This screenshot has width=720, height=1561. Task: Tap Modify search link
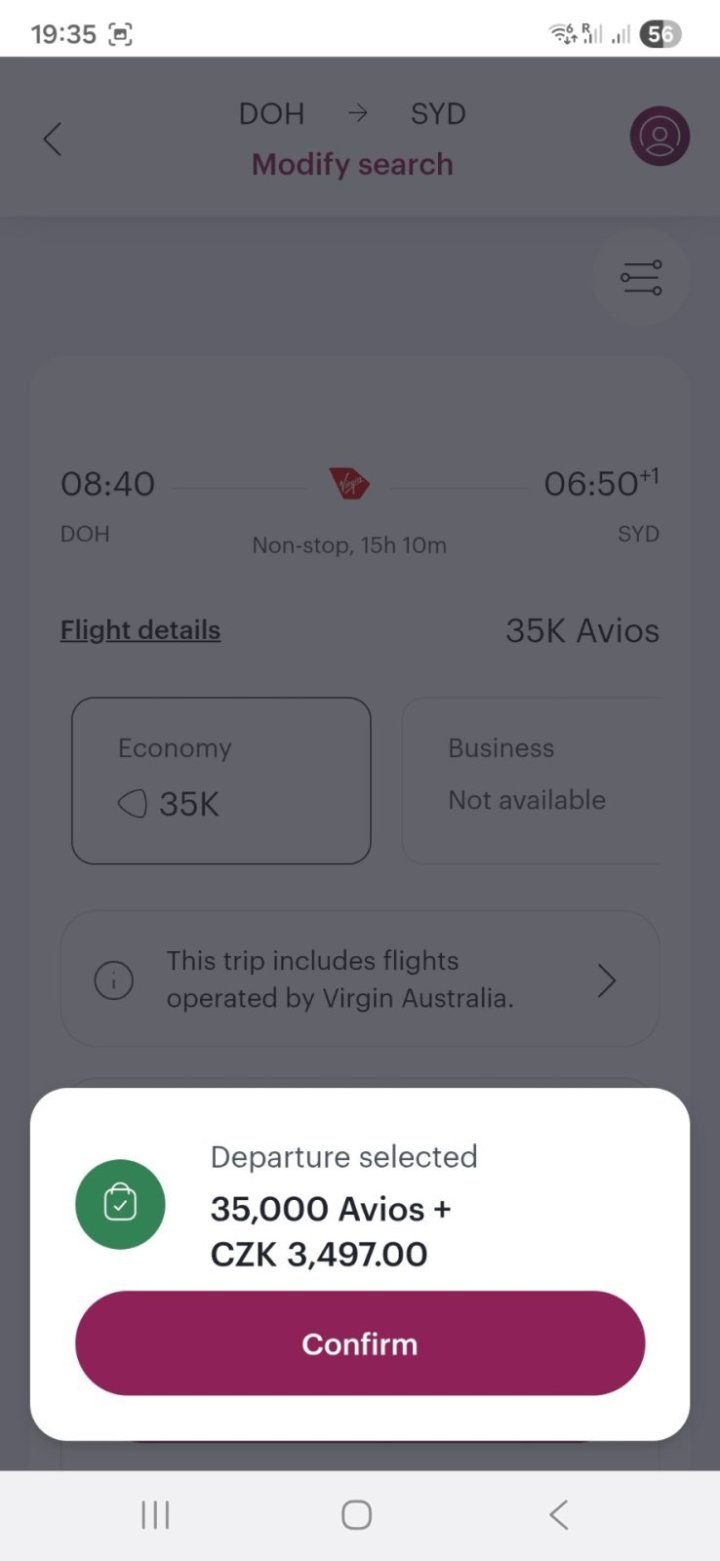(352, 164)
